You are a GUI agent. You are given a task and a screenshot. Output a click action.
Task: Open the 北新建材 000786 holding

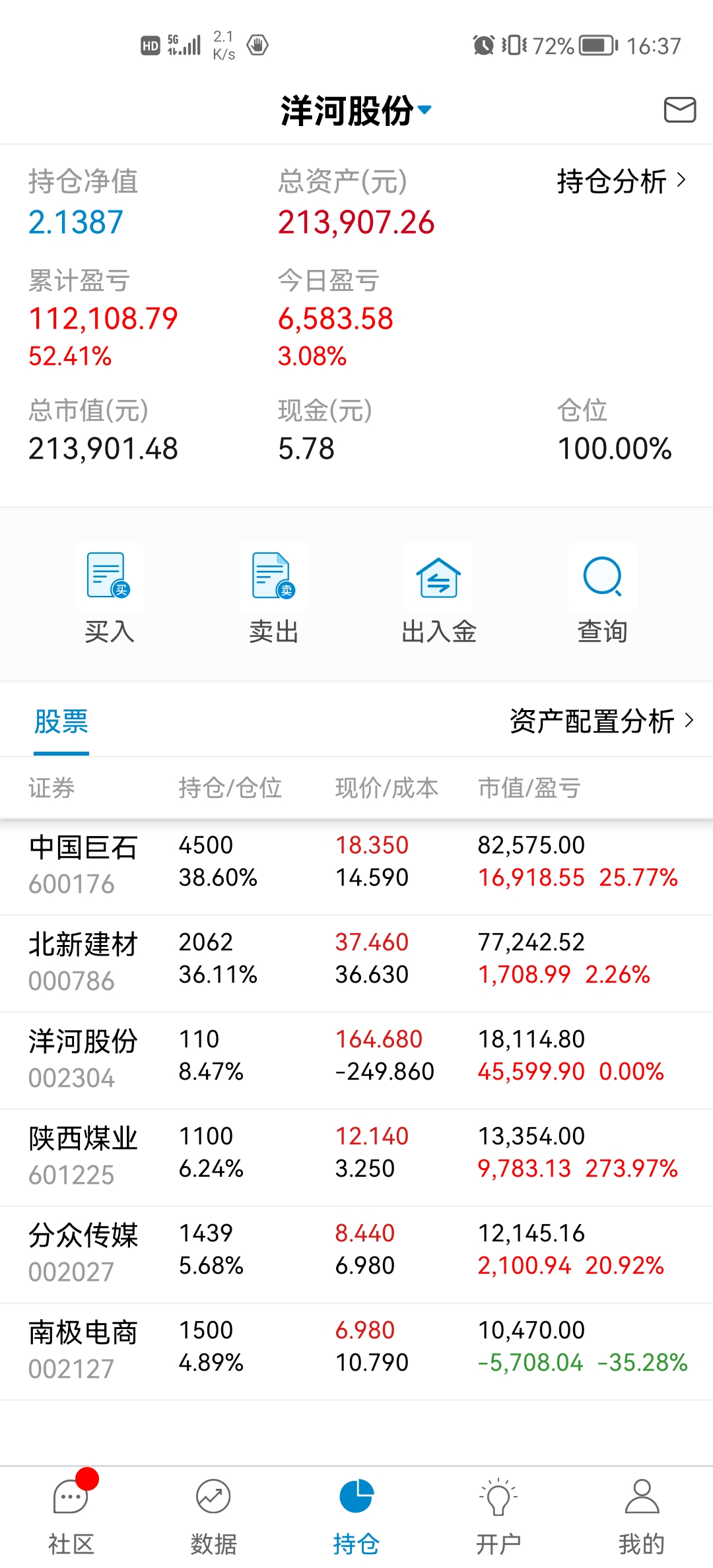click(x=356, y=962)
